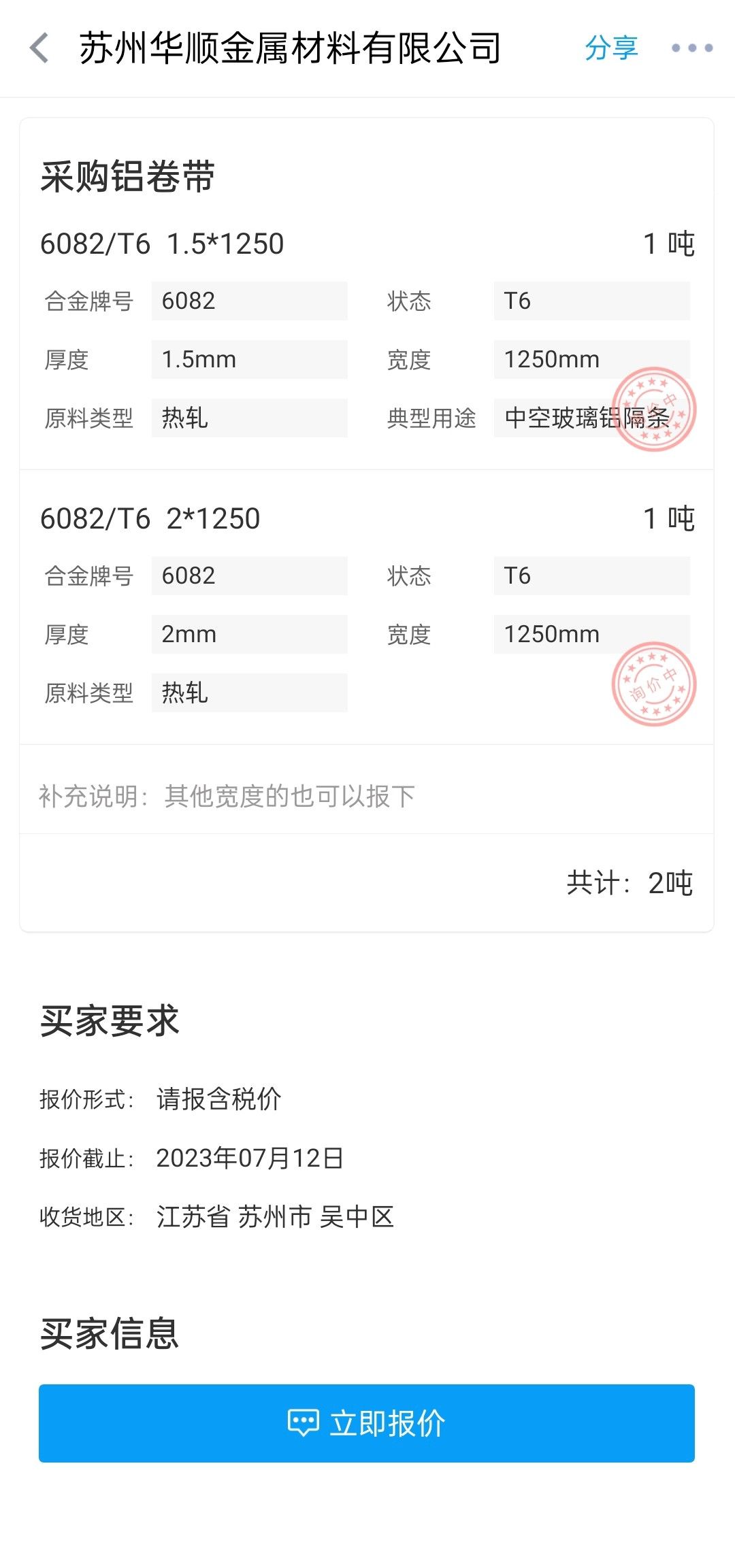This screenshot has width=735, height=1568.
Task: Open the three-dot overflow menu
Action: pyautogui.click(x=691, y=48)
